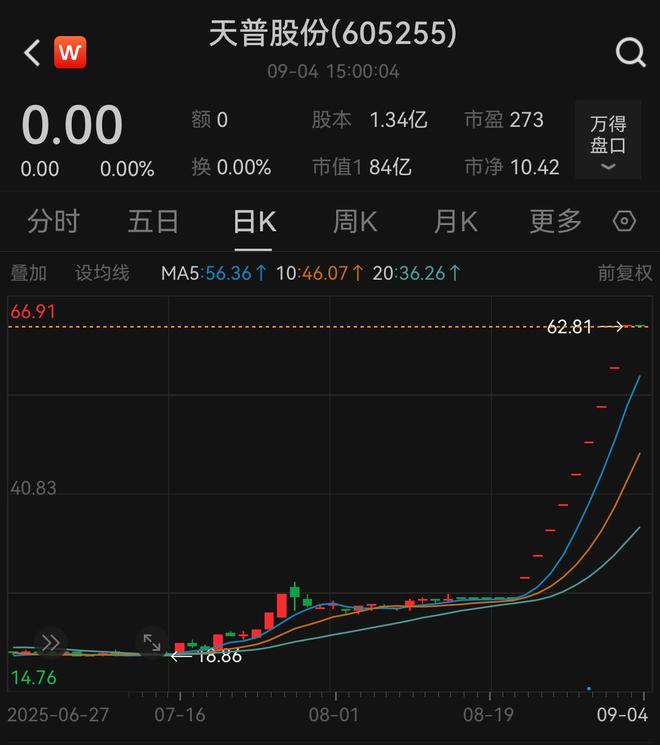Open the 更多 chart periods
The width and height of the screenshot is (660, 745).
point(555,221)
